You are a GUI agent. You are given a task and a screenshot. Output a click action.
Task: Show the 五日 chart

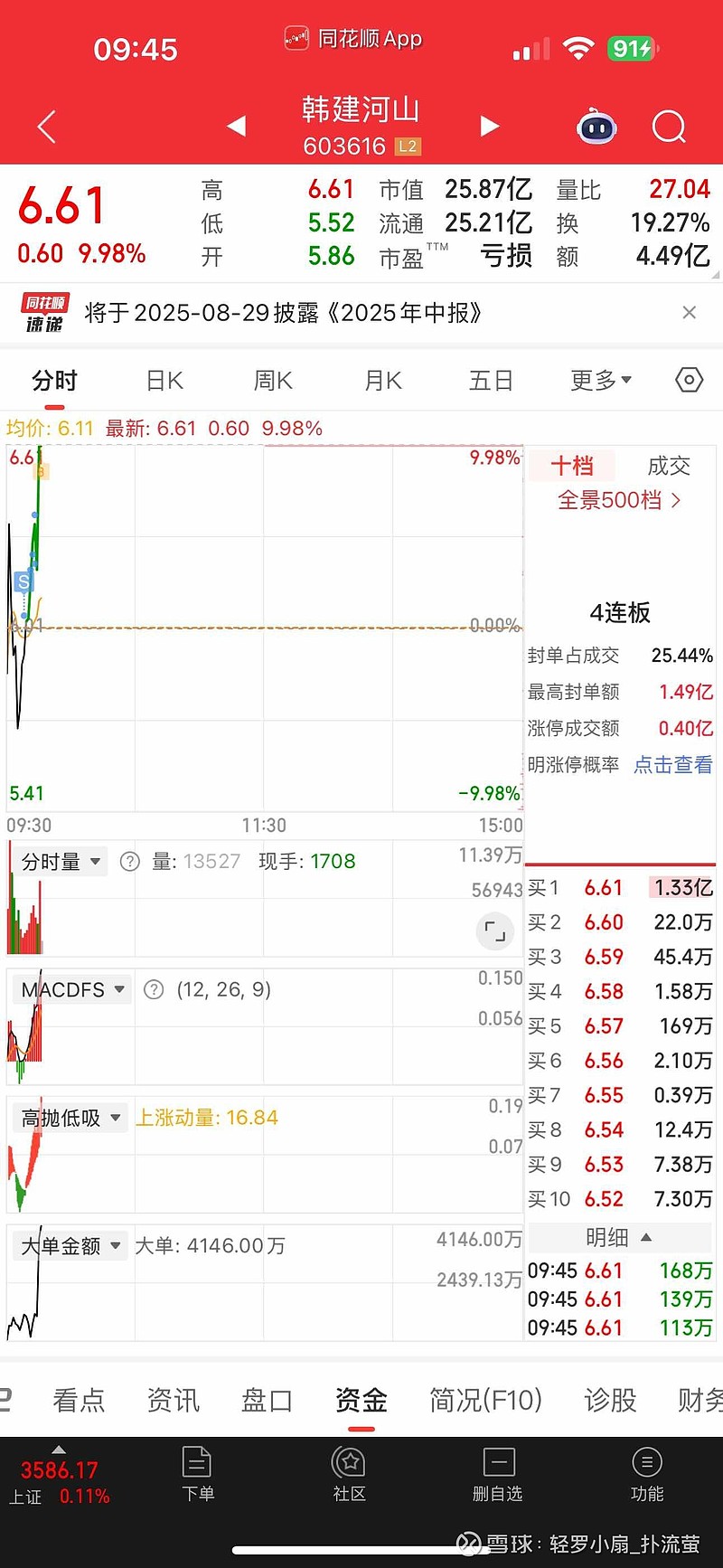click(491, 381)
